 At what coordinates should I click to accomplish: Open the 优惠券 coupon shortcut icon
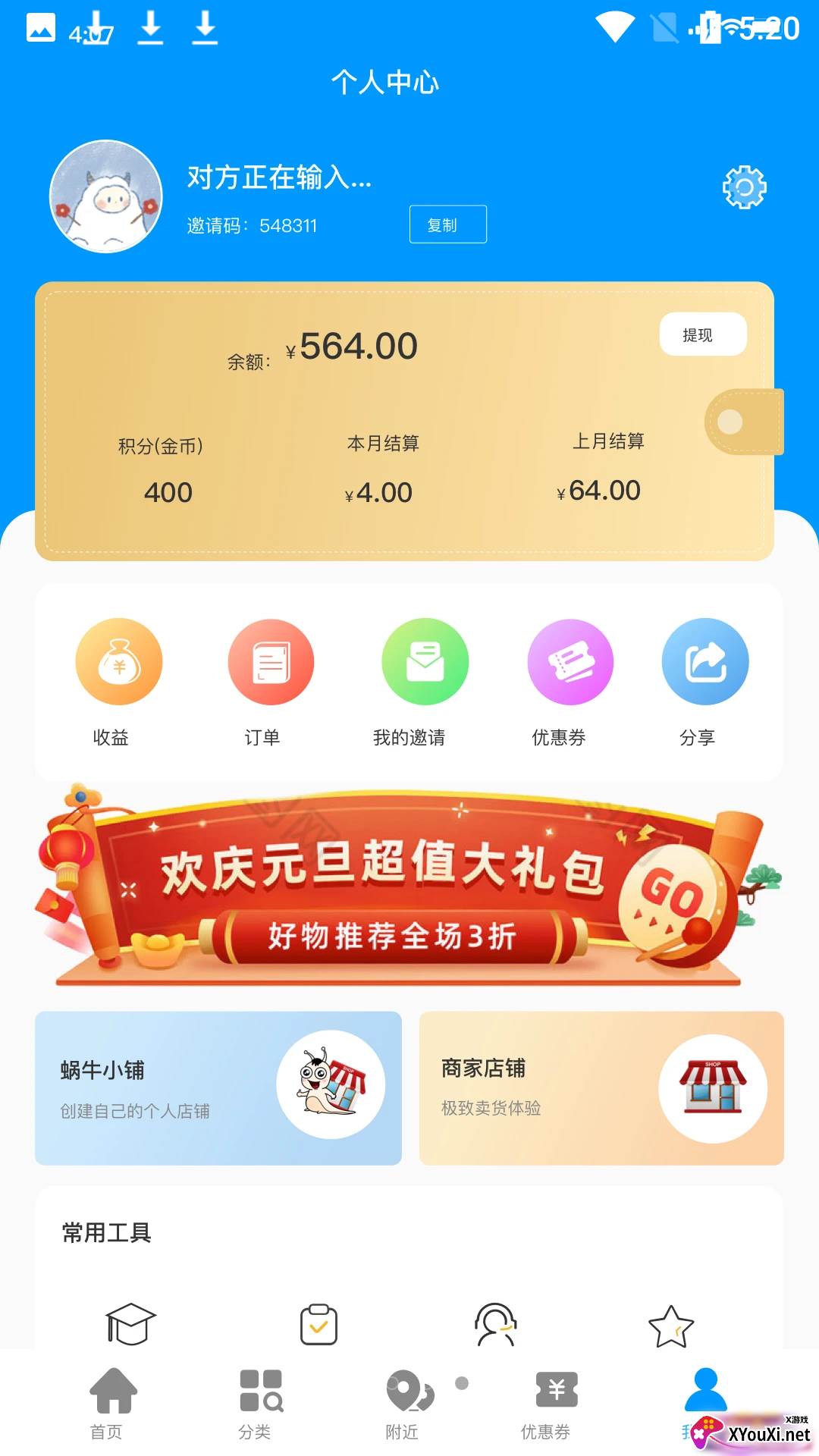[x=570, y=662]
